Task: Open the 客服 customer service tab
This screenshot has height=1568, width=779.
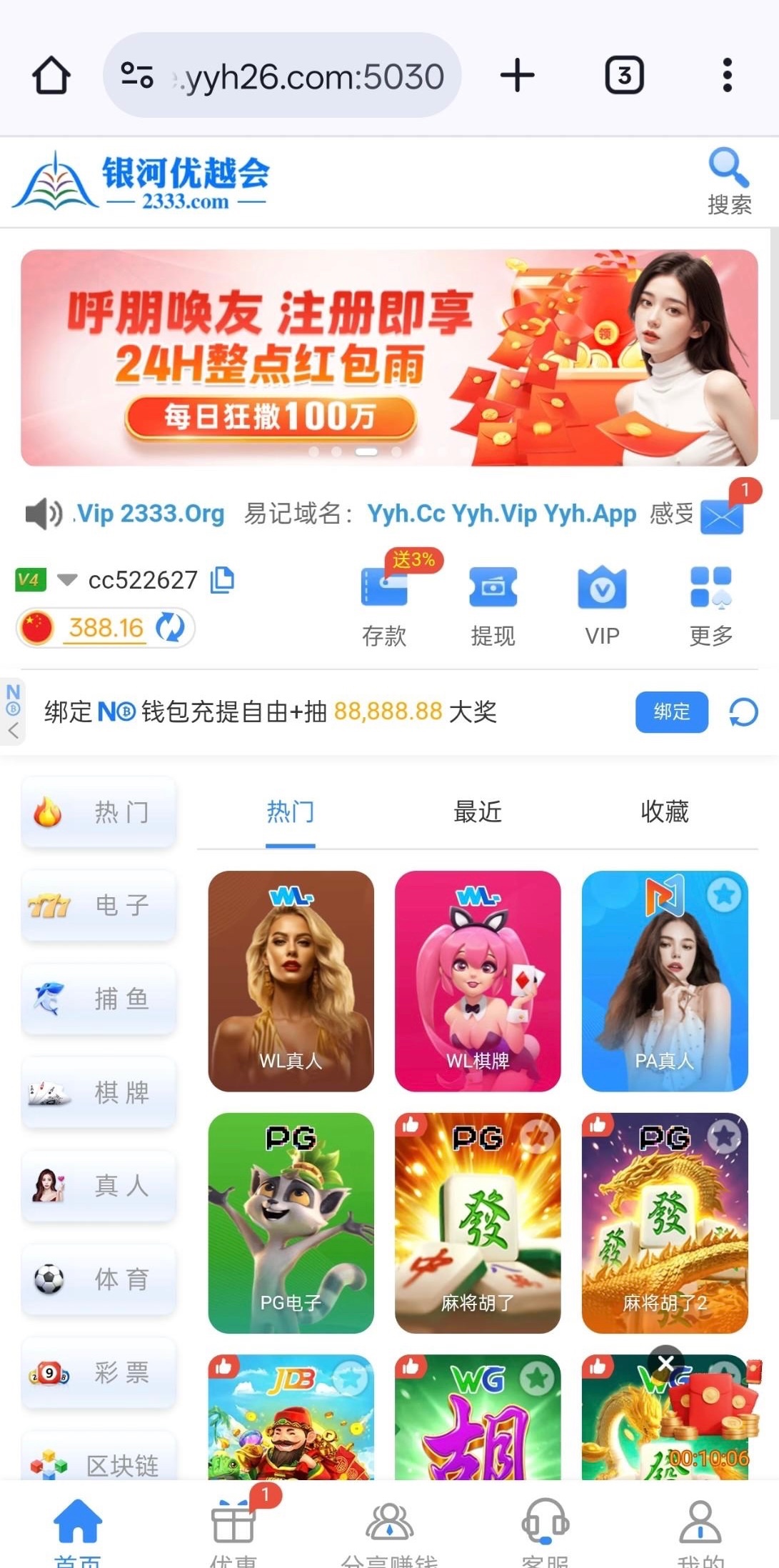Action: point(545,1529)
